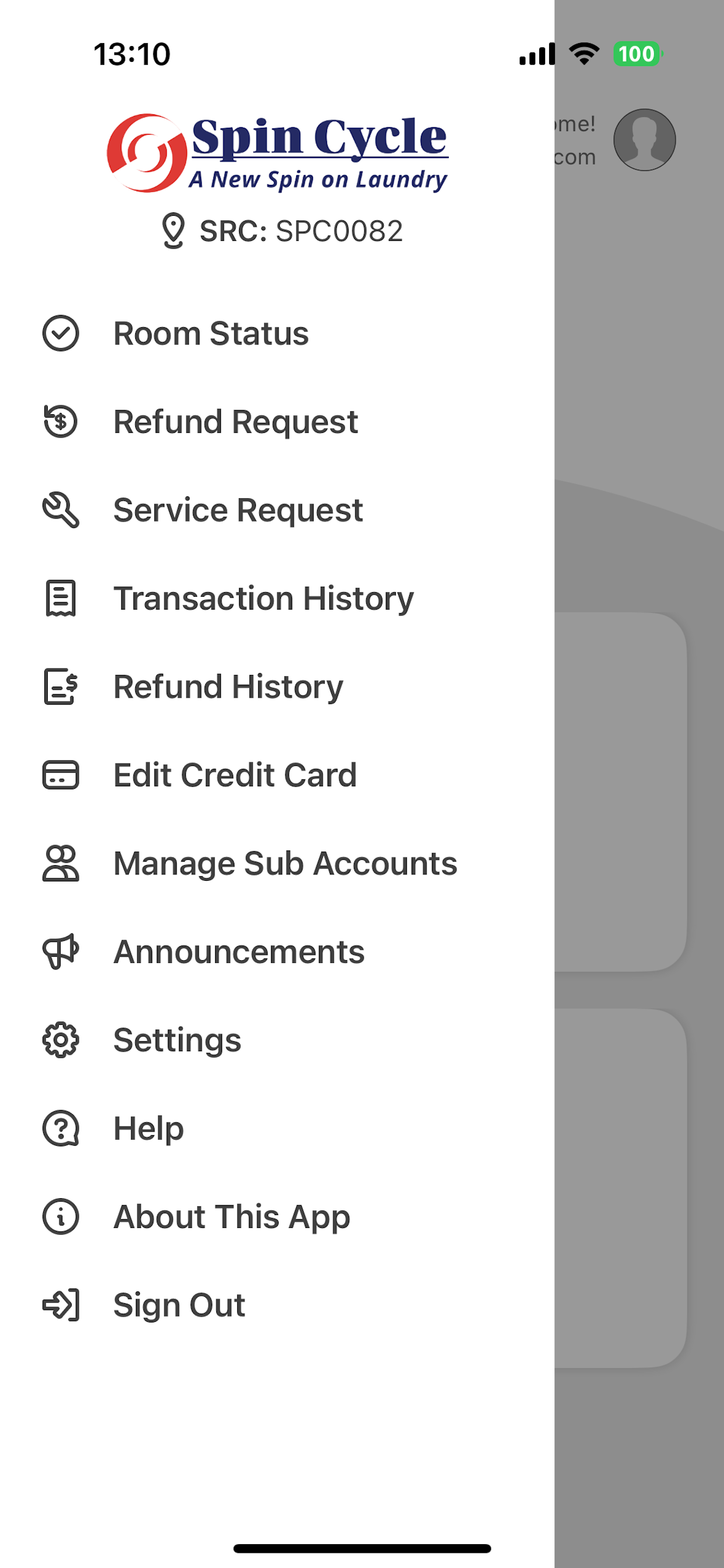Open Refund History
This screenshot has width=724, height=1568.
(x=277, y=687)
